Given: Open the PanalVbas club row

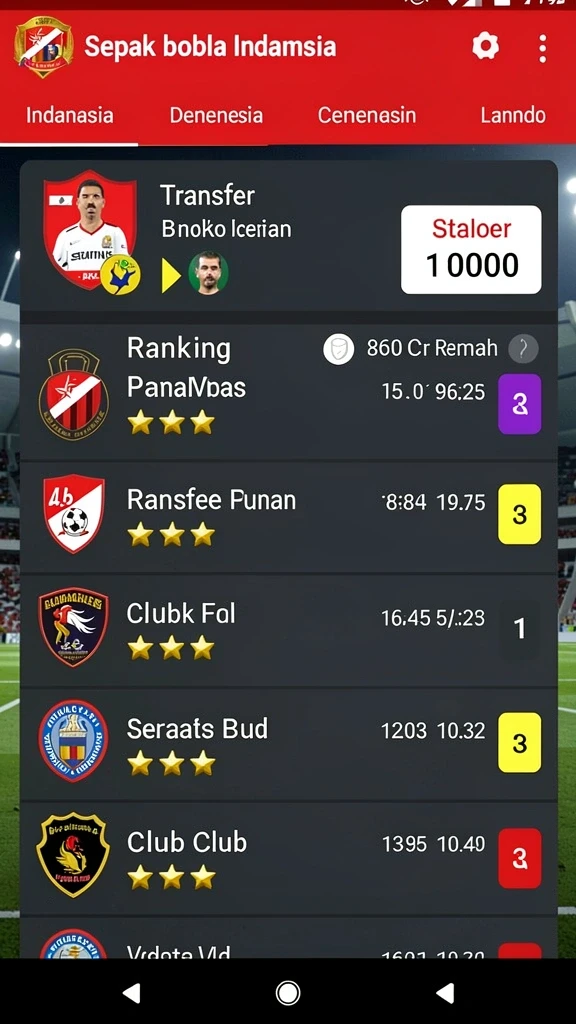Looking at the screenshot, I should coord(288,392).
